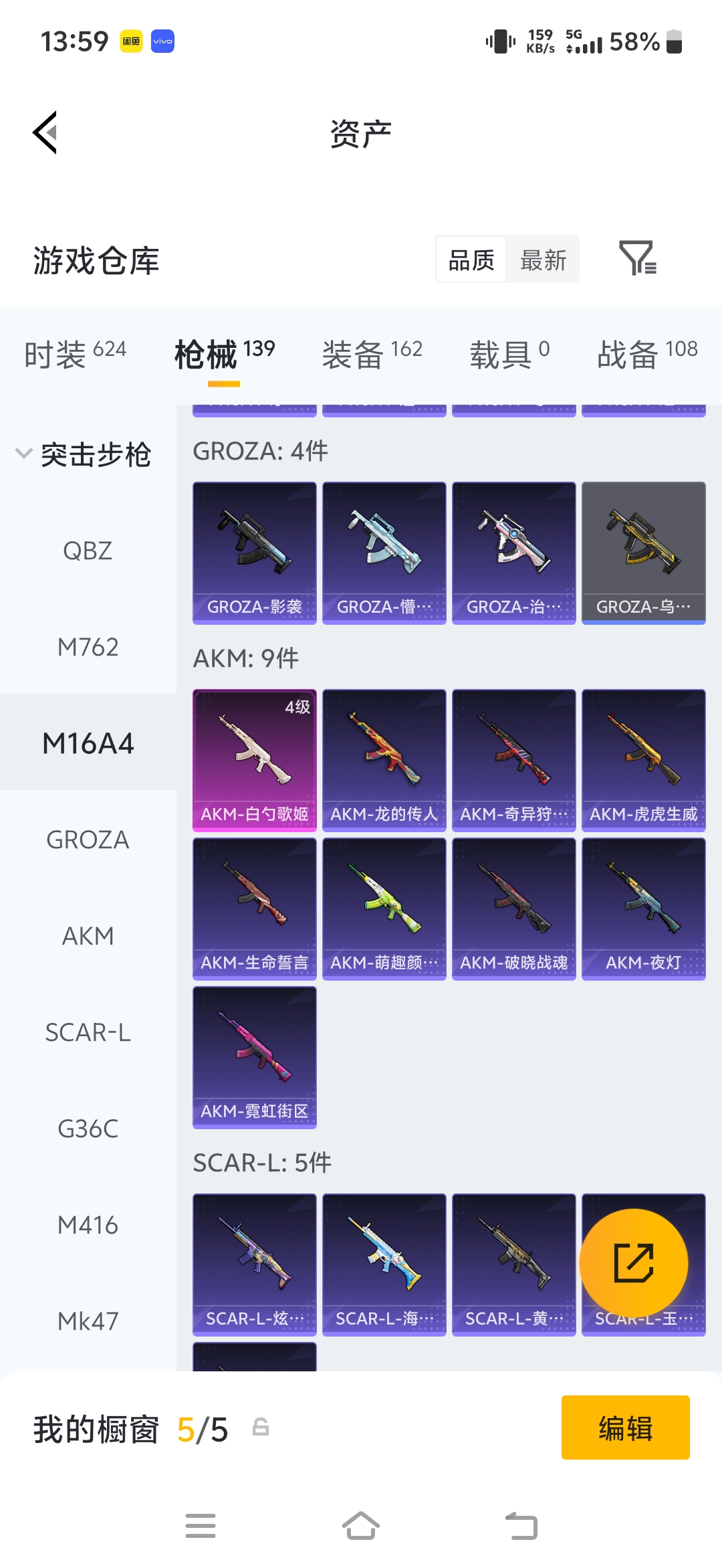The width and height of the screenshot is (722, 1568).
Task: Open the AKM-霓虹街区 skin
Action: 255,1058
